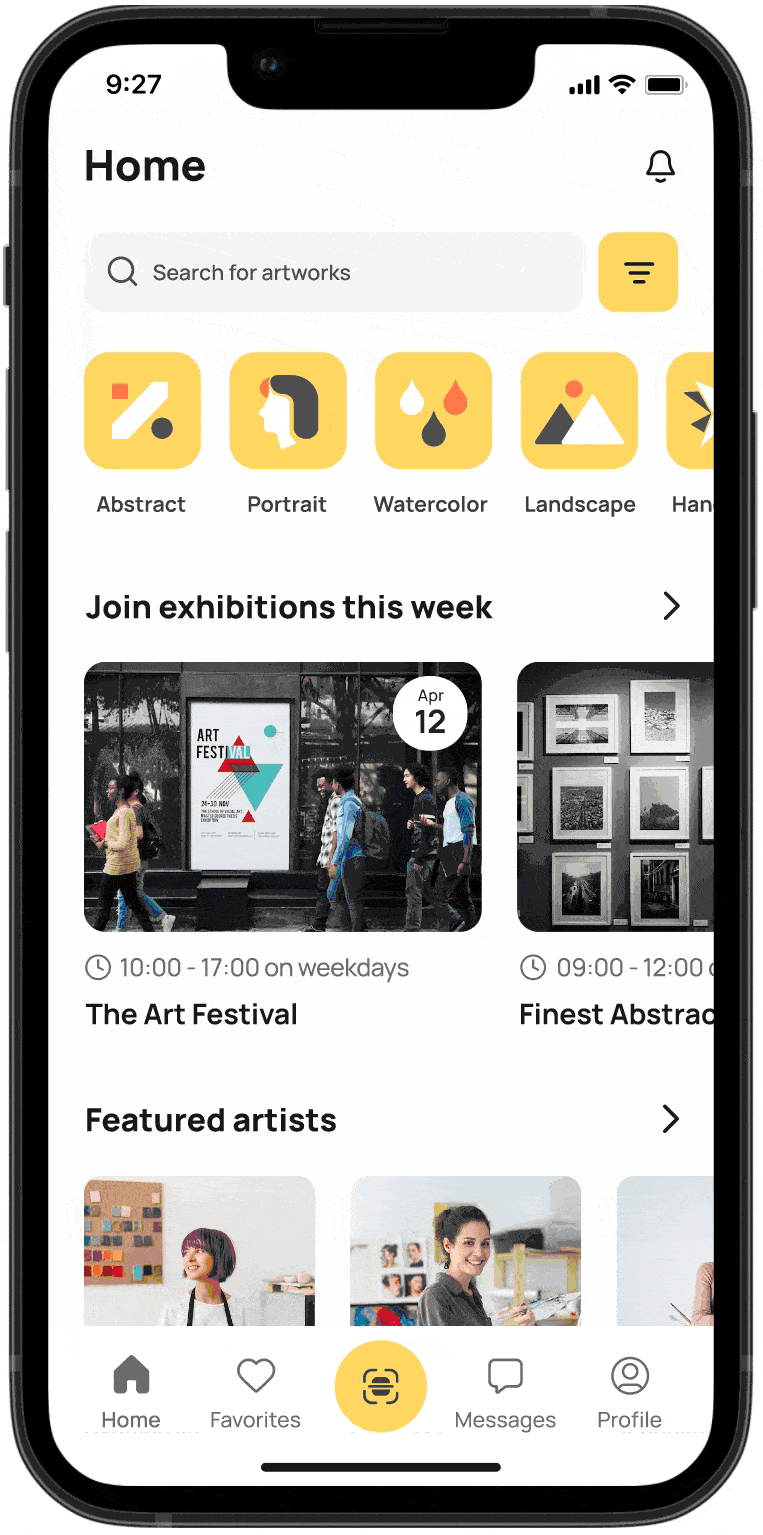Tap the Home tab

tap(131, 1393)
